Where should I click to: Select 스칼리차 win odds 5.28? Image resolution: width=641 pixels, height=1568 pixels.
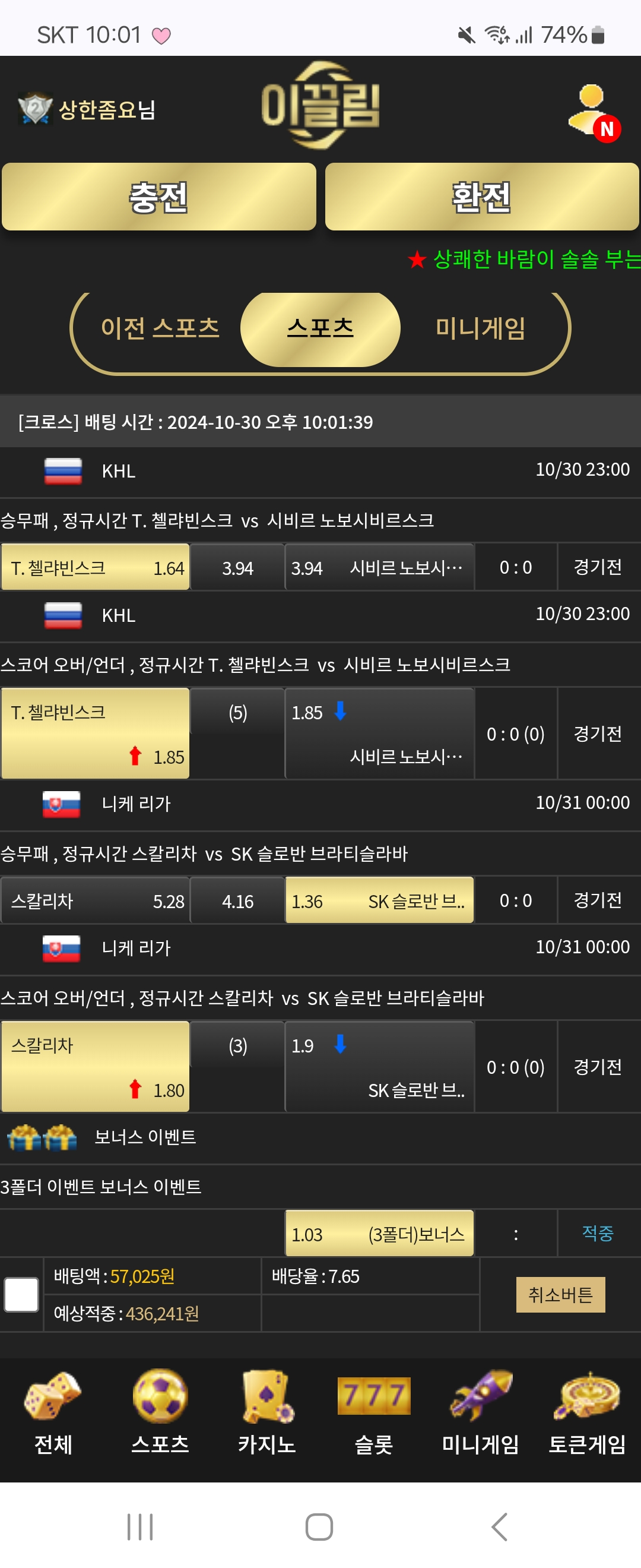(96, 901)
